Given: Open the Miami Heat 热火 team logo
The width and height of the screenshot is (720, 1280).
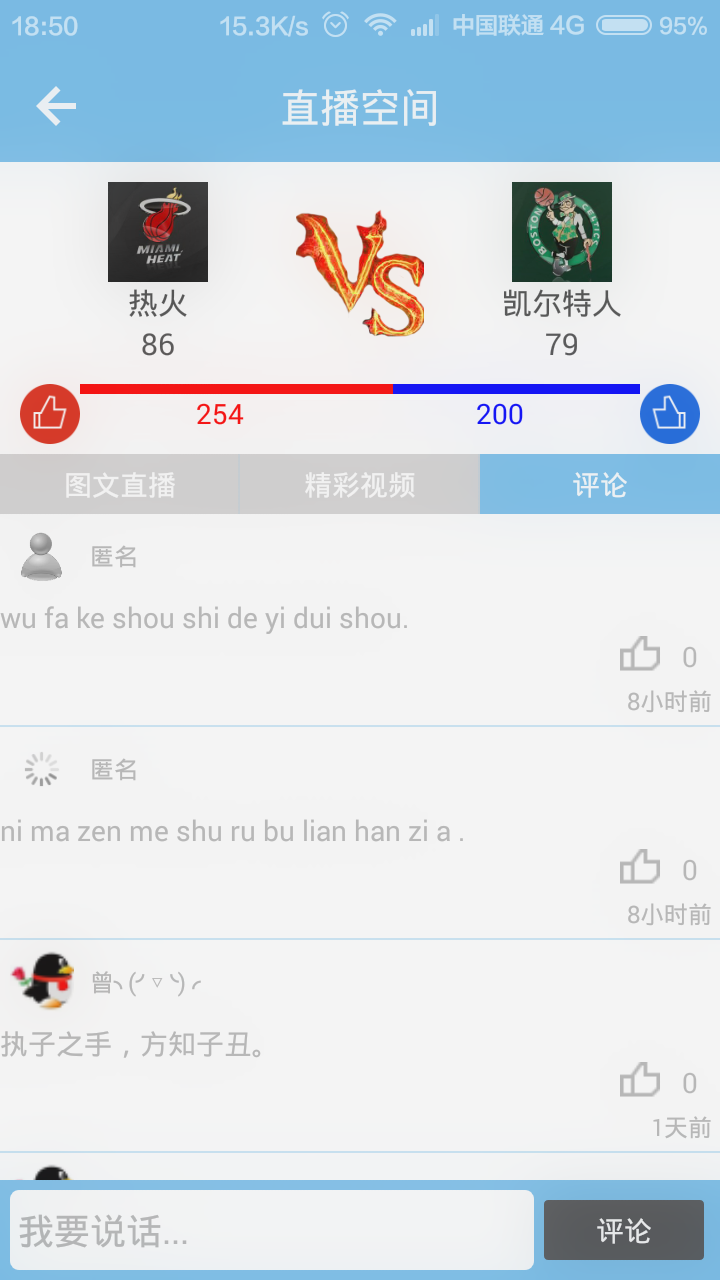Looking at the screenshot, I should [157, 231].
